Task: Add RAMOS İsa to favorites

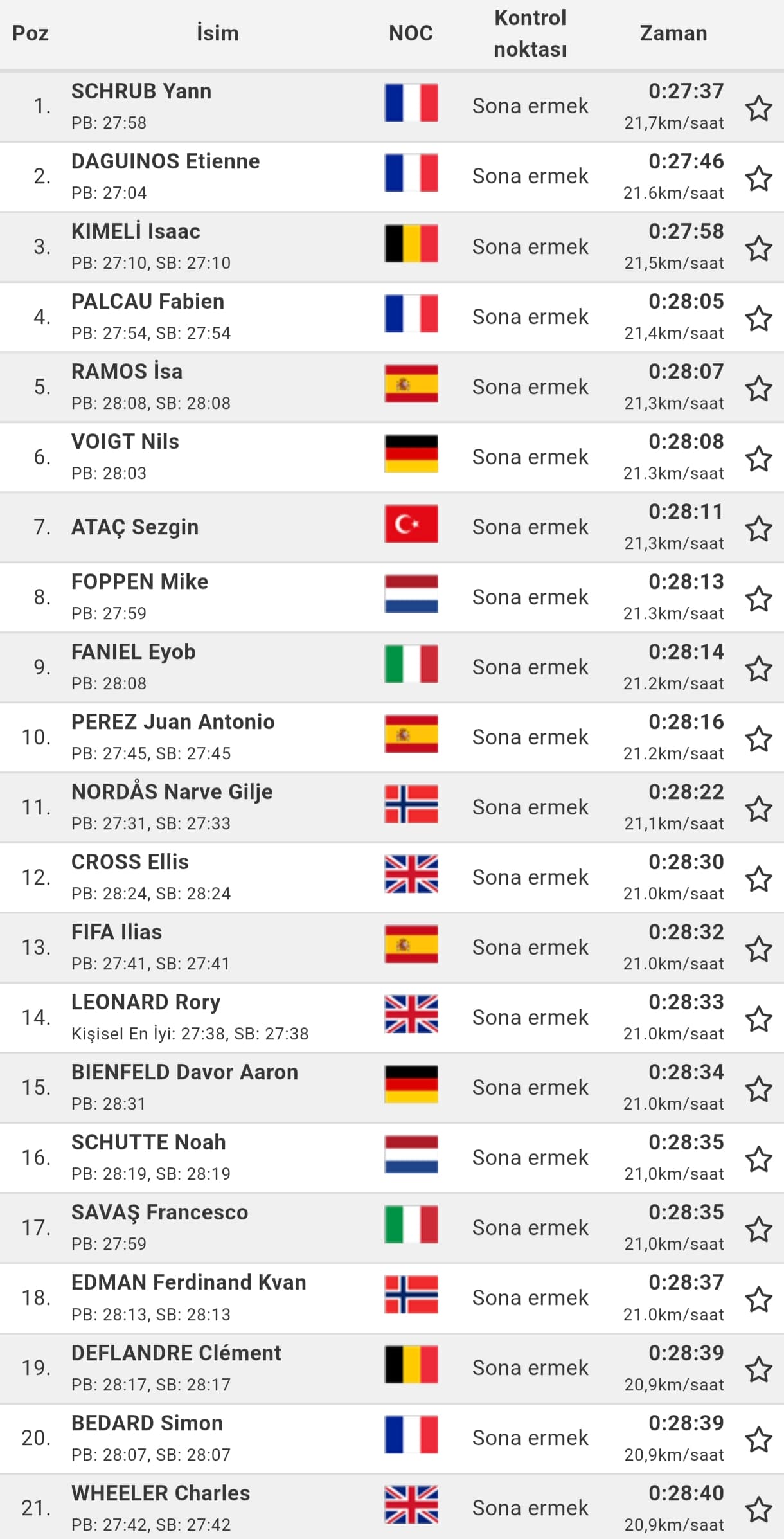Action: (758, 388)
